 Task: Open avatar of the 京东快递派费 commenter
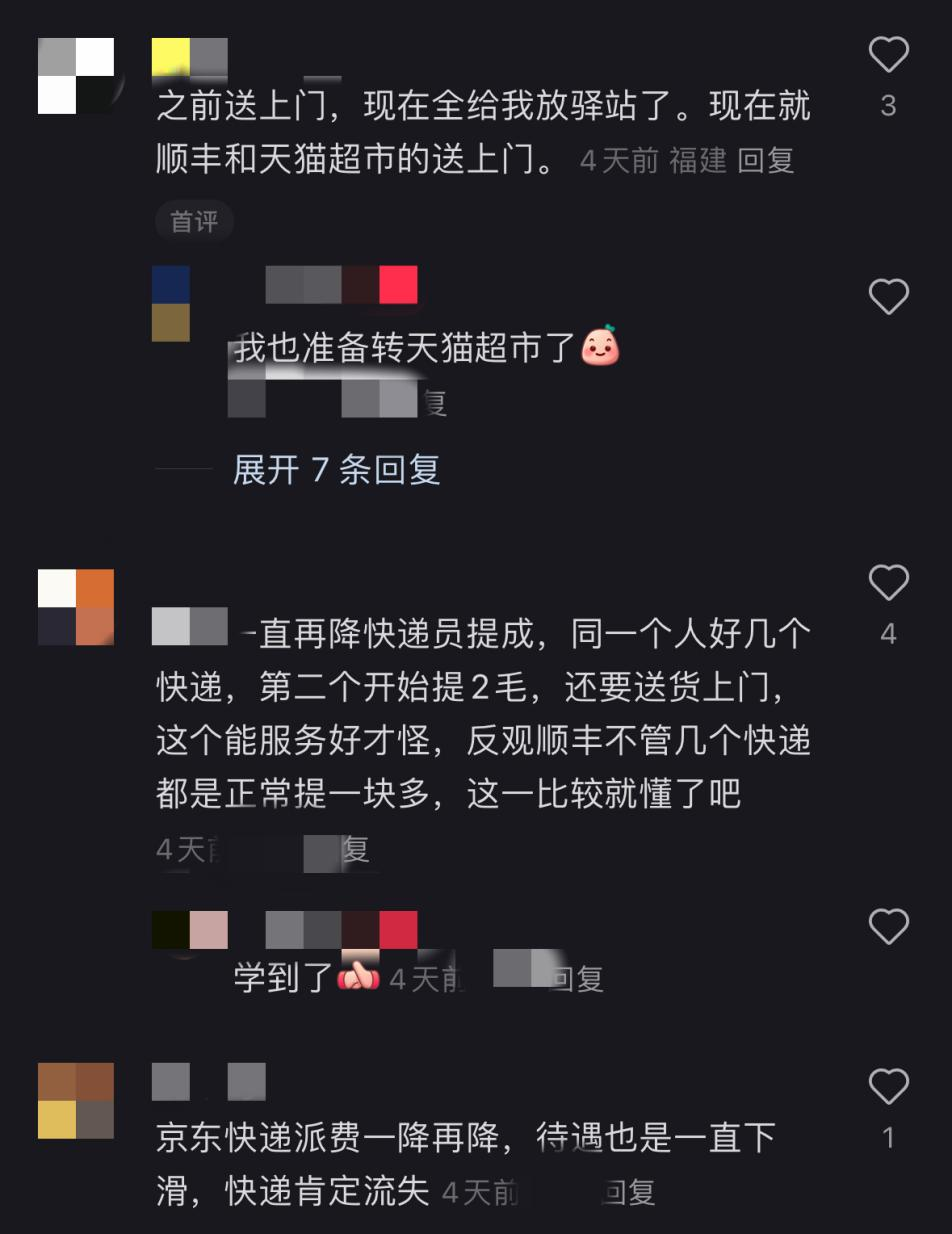click(x=76, y=1100)
